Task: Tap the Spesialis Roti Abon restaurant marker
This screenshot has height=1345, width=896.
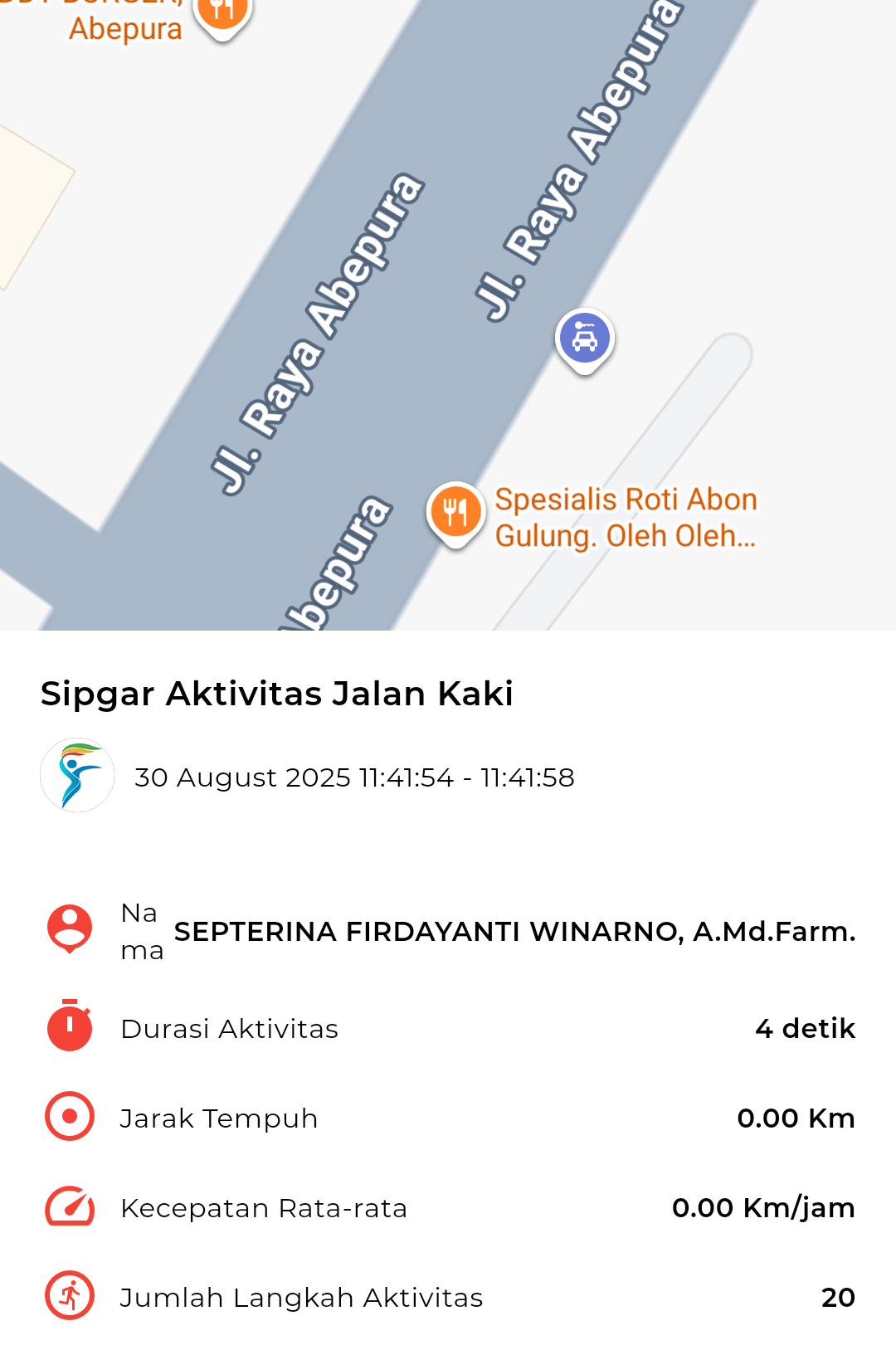Action: (455, 512)
